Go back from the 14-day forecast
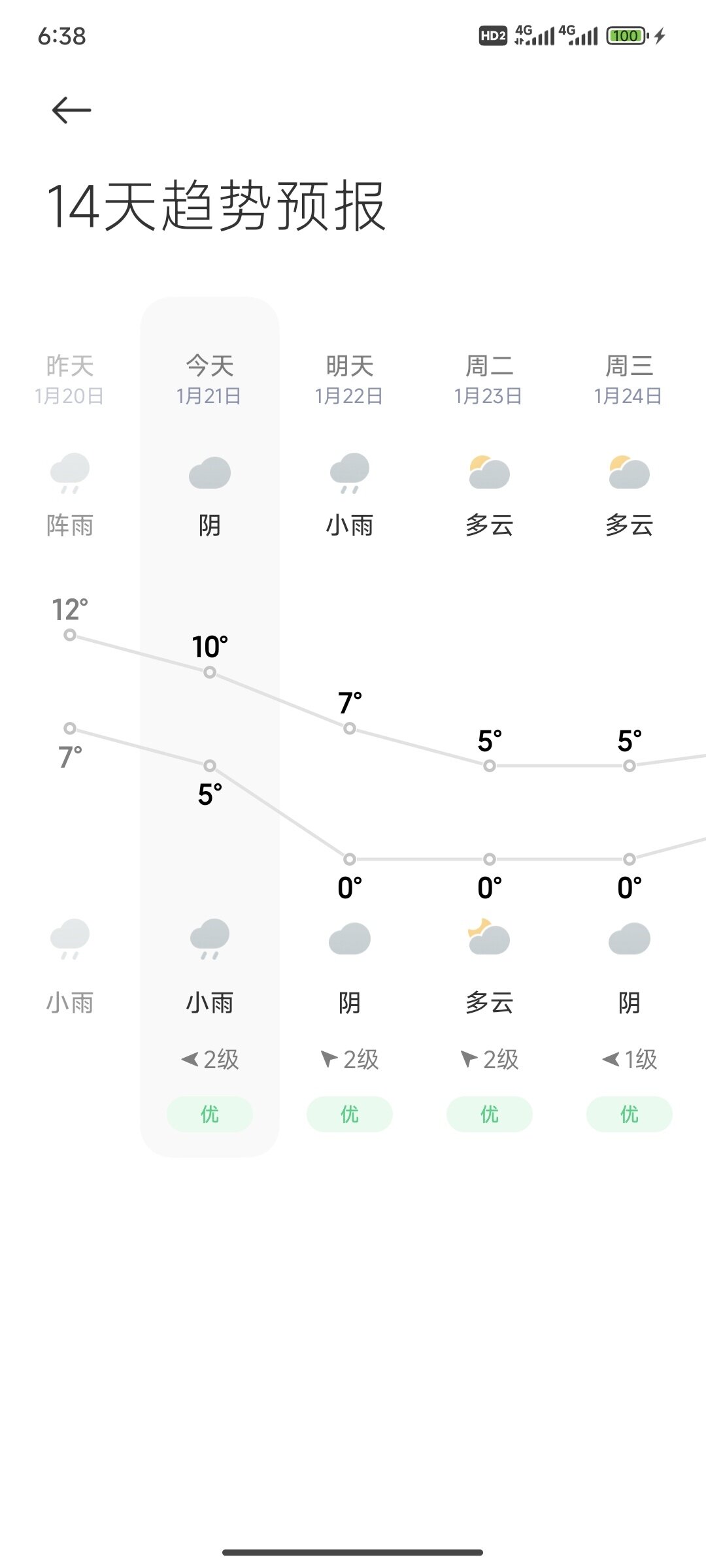Image resolution: width=706 pixels, height=1568 pixels. coord(71,110)
